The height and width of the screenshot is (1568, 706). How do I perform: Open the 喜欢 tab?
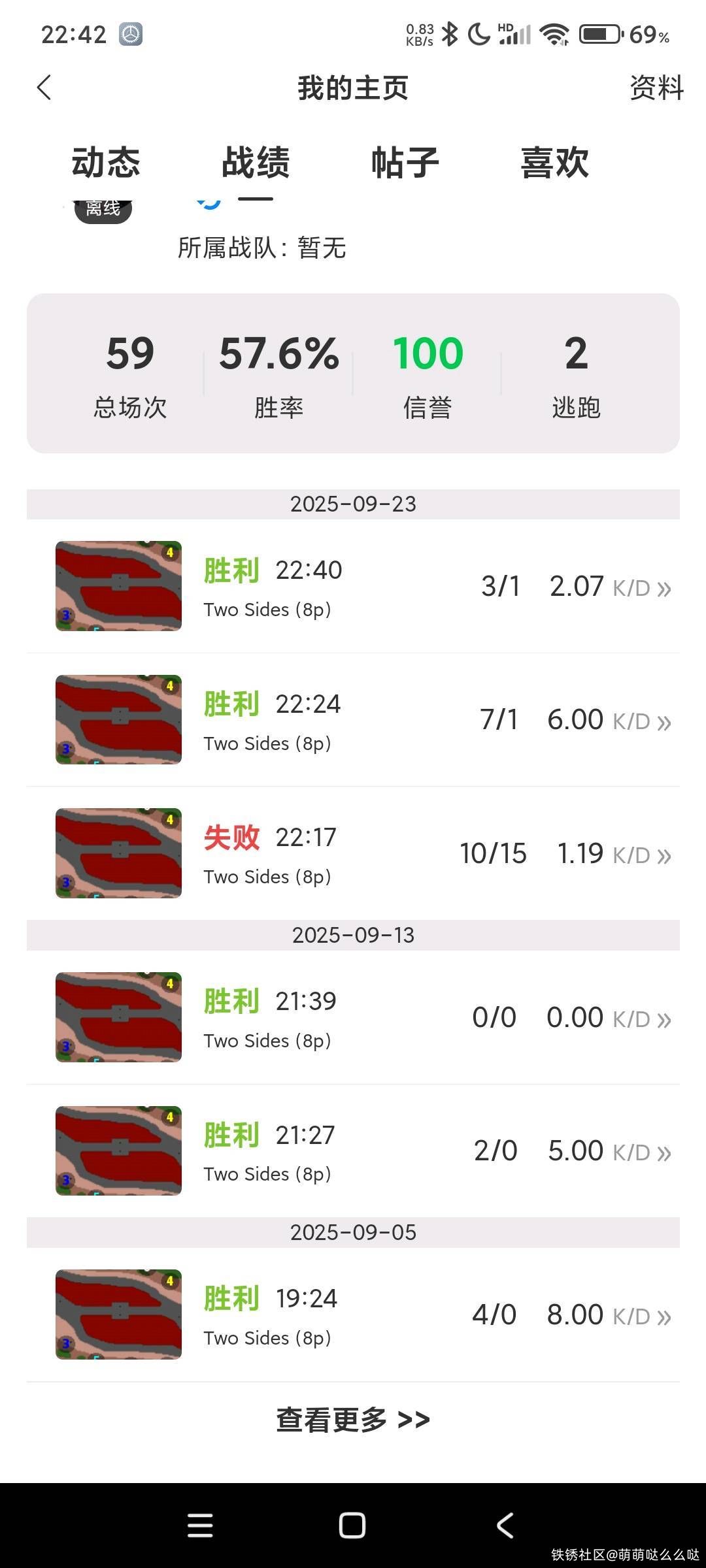(x=554, y=162)
